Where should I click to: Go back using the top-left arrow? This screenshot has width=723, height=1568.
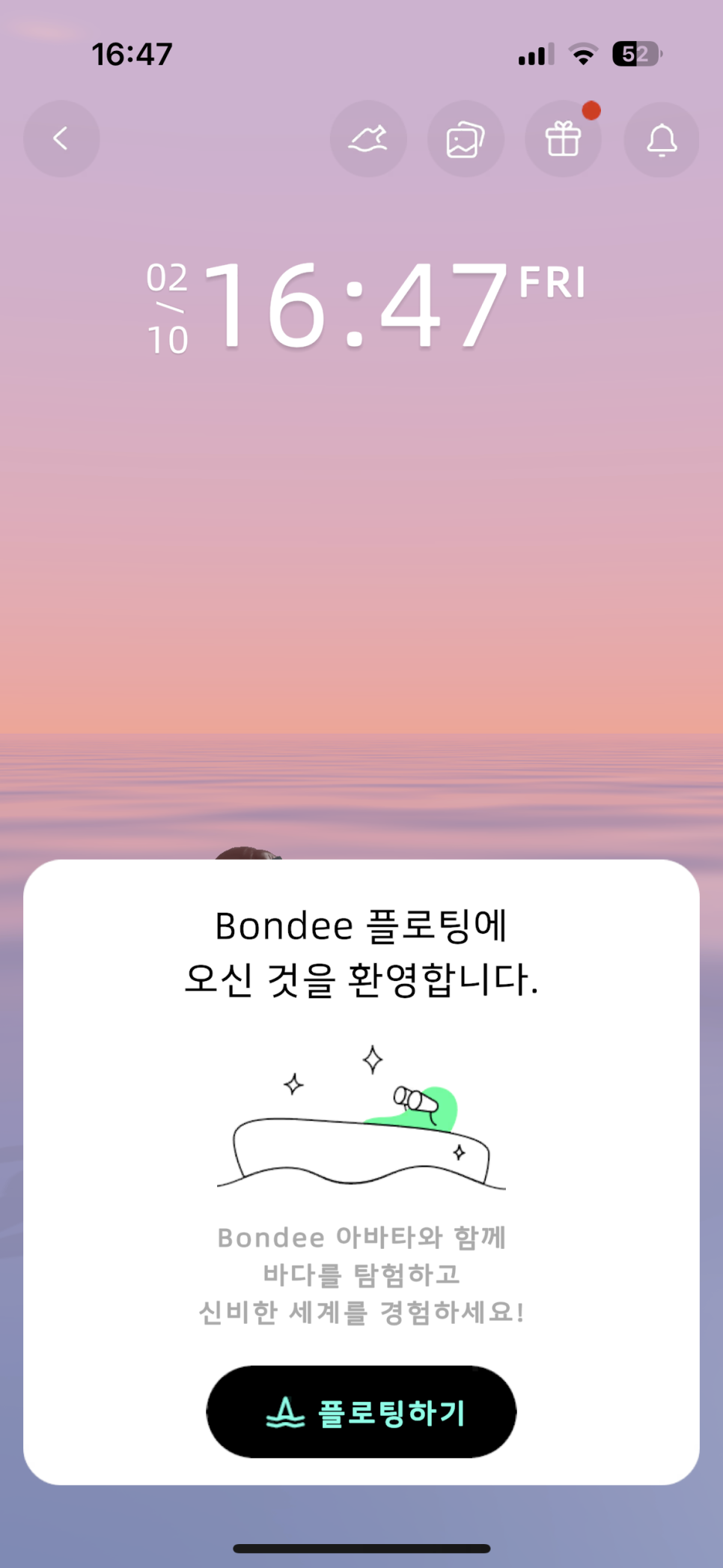coord(61,139)
